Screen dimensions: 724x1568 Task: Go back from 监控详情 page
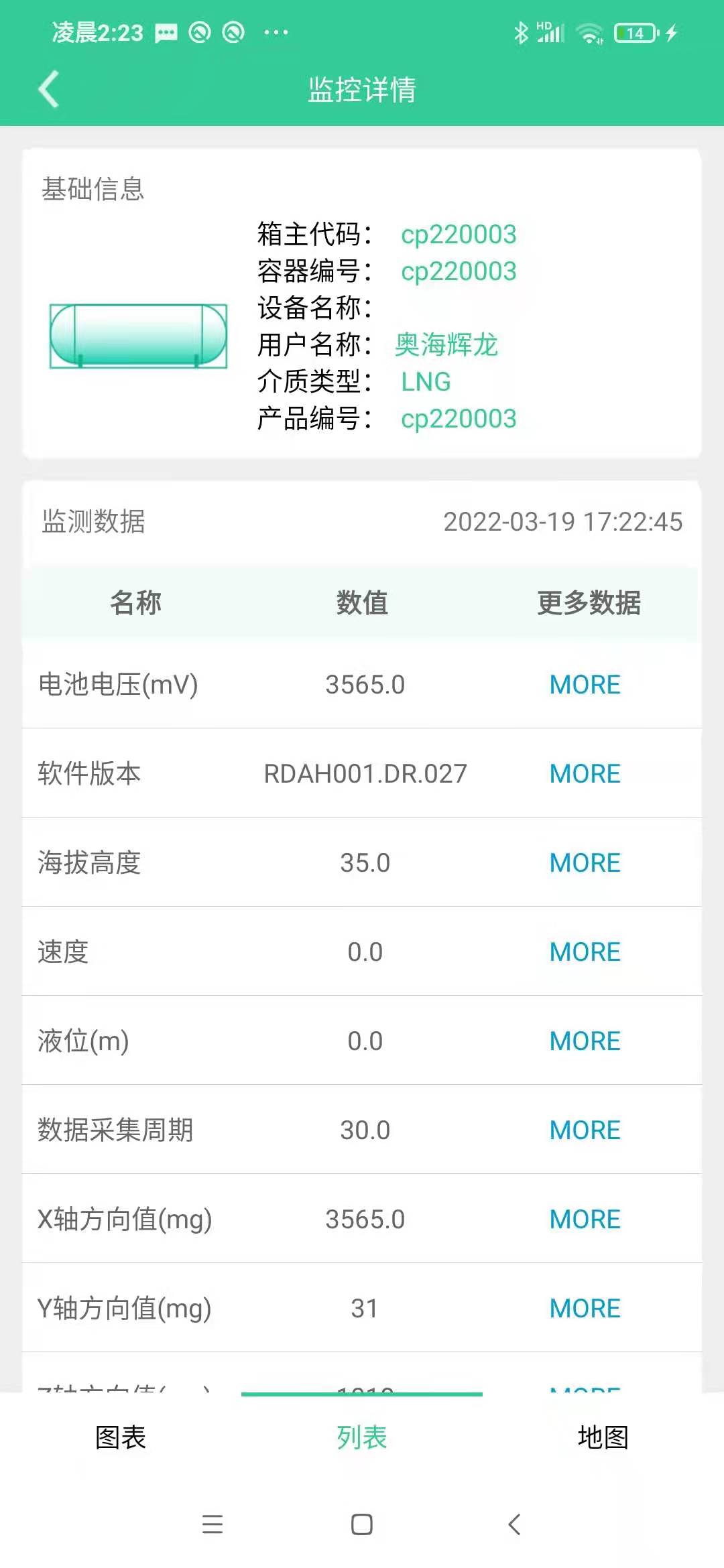pos(48,89)
